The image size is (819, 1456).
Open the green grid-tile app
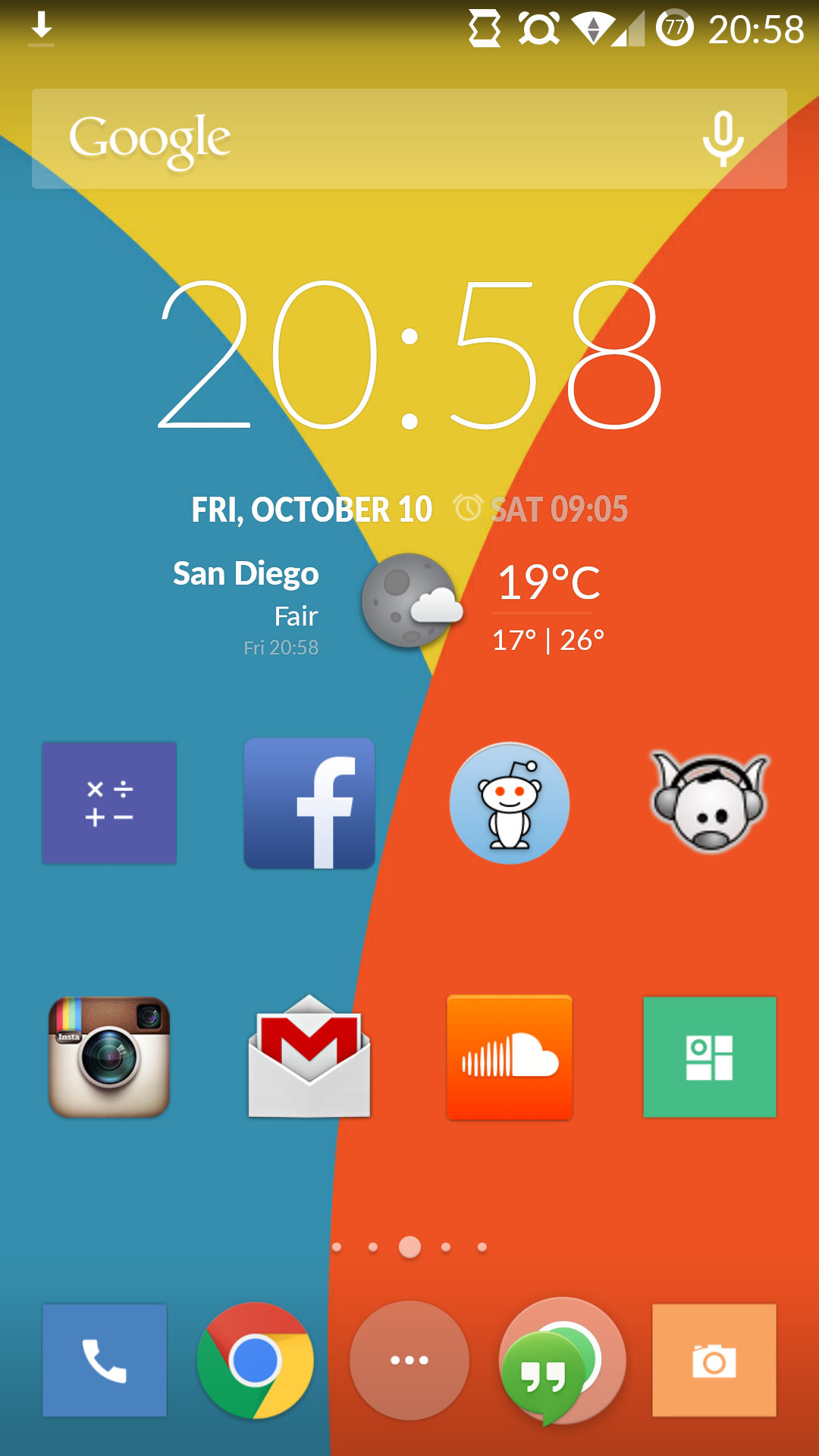[710, 1058]
